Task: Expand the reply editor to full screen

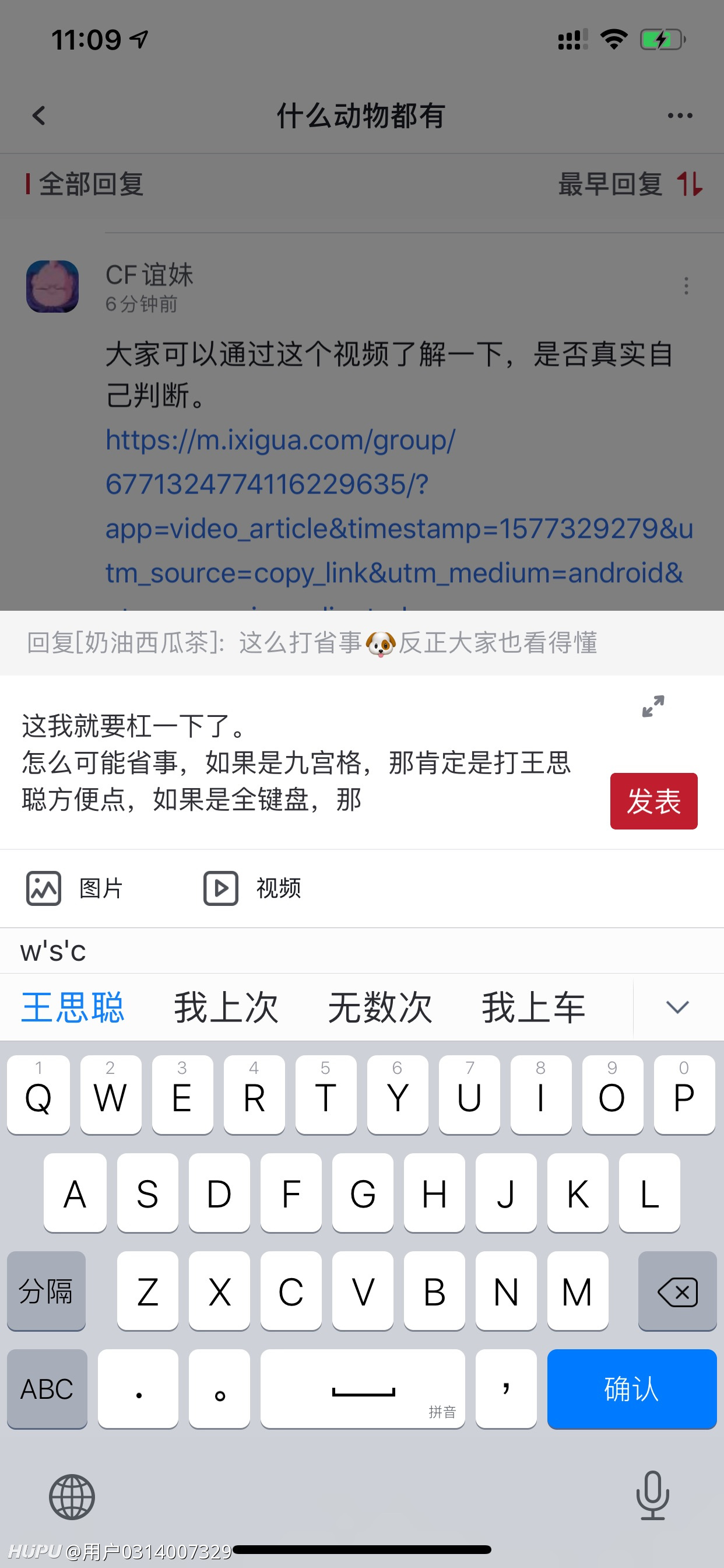Action: pyautogui.click(x=653, y=706)
